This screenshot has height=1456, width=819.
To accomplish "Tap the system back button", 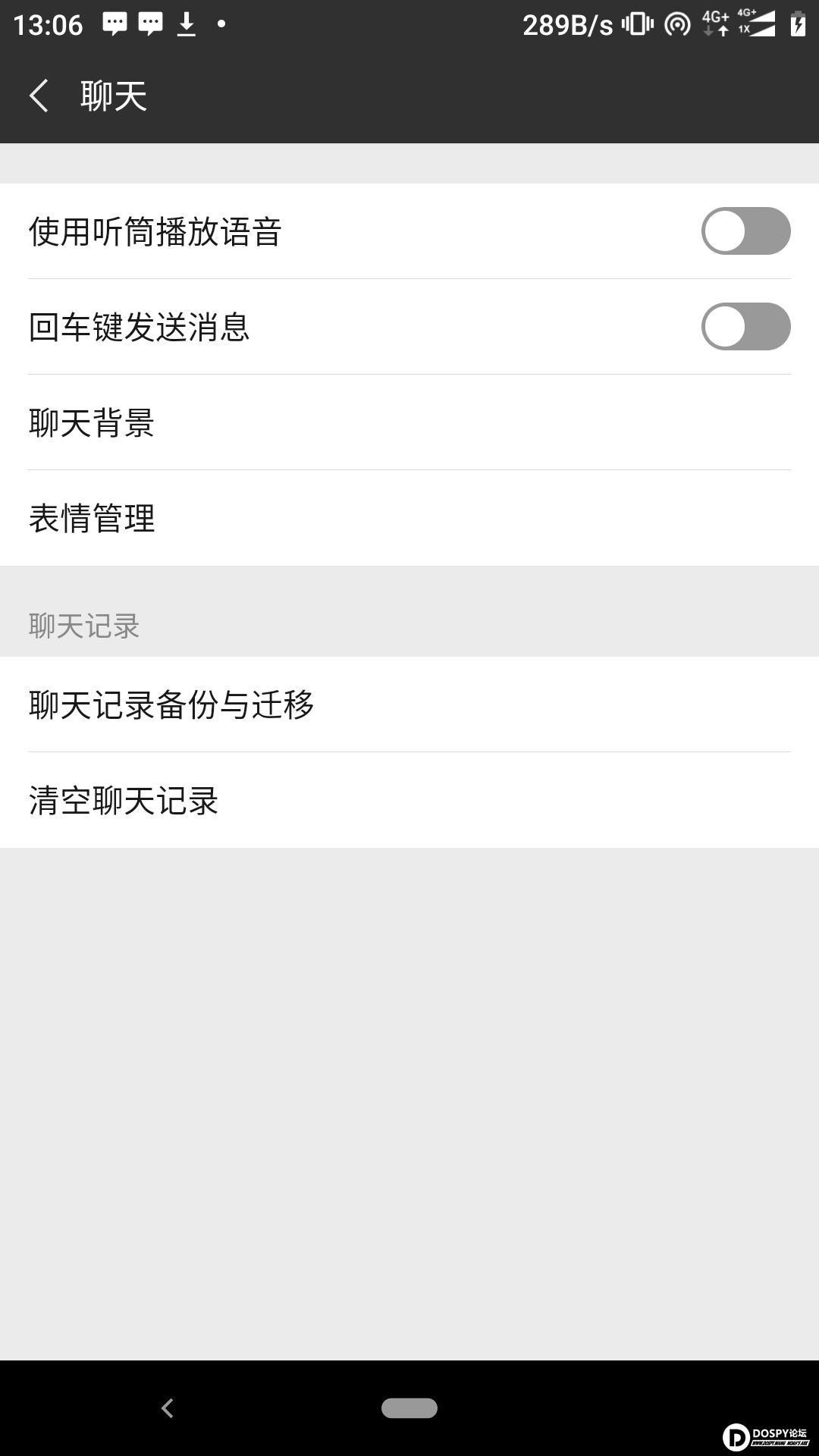I will pyautogui.click(x=168, y=1408).
